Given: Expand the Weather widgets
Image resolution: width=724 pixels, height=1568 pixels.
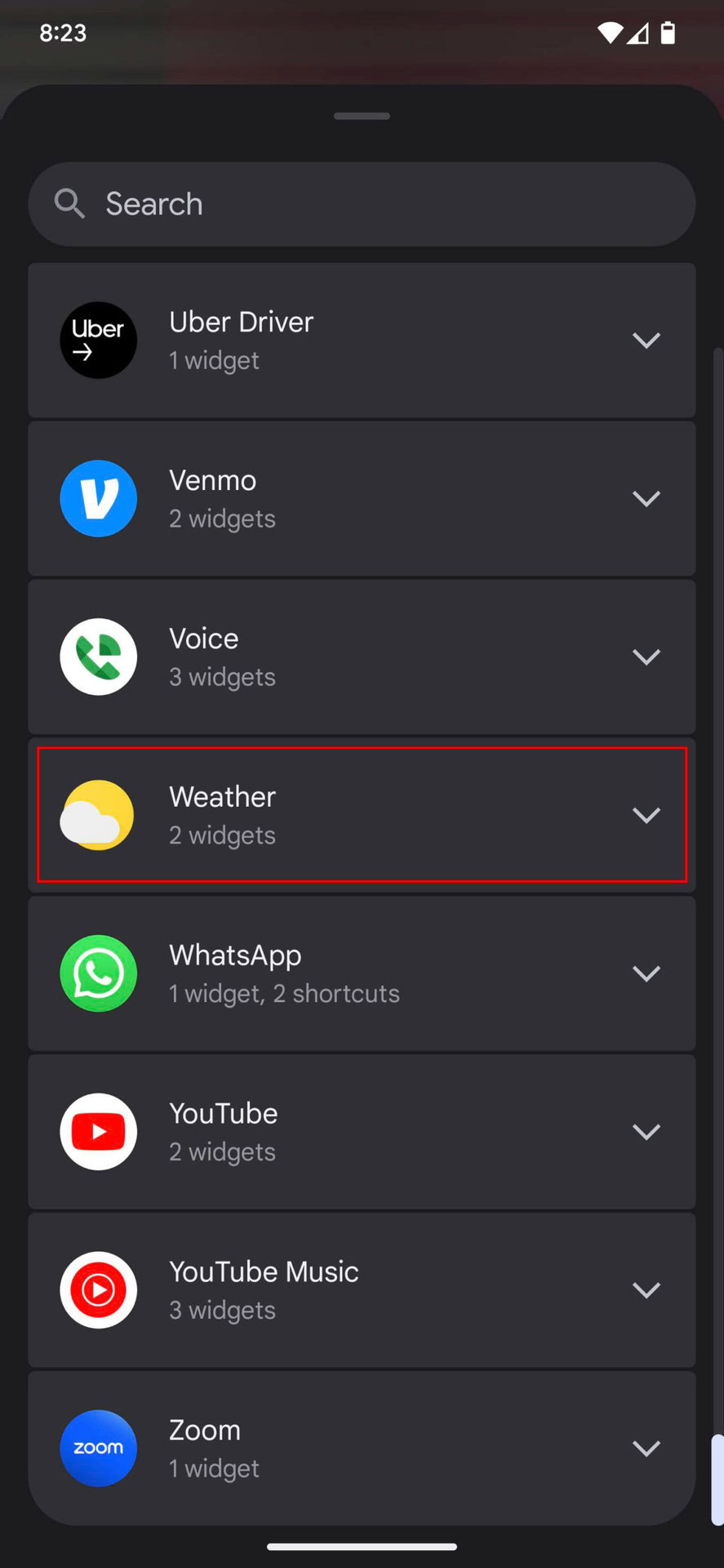Looking at the screenshot, I should tap(362, 815).
